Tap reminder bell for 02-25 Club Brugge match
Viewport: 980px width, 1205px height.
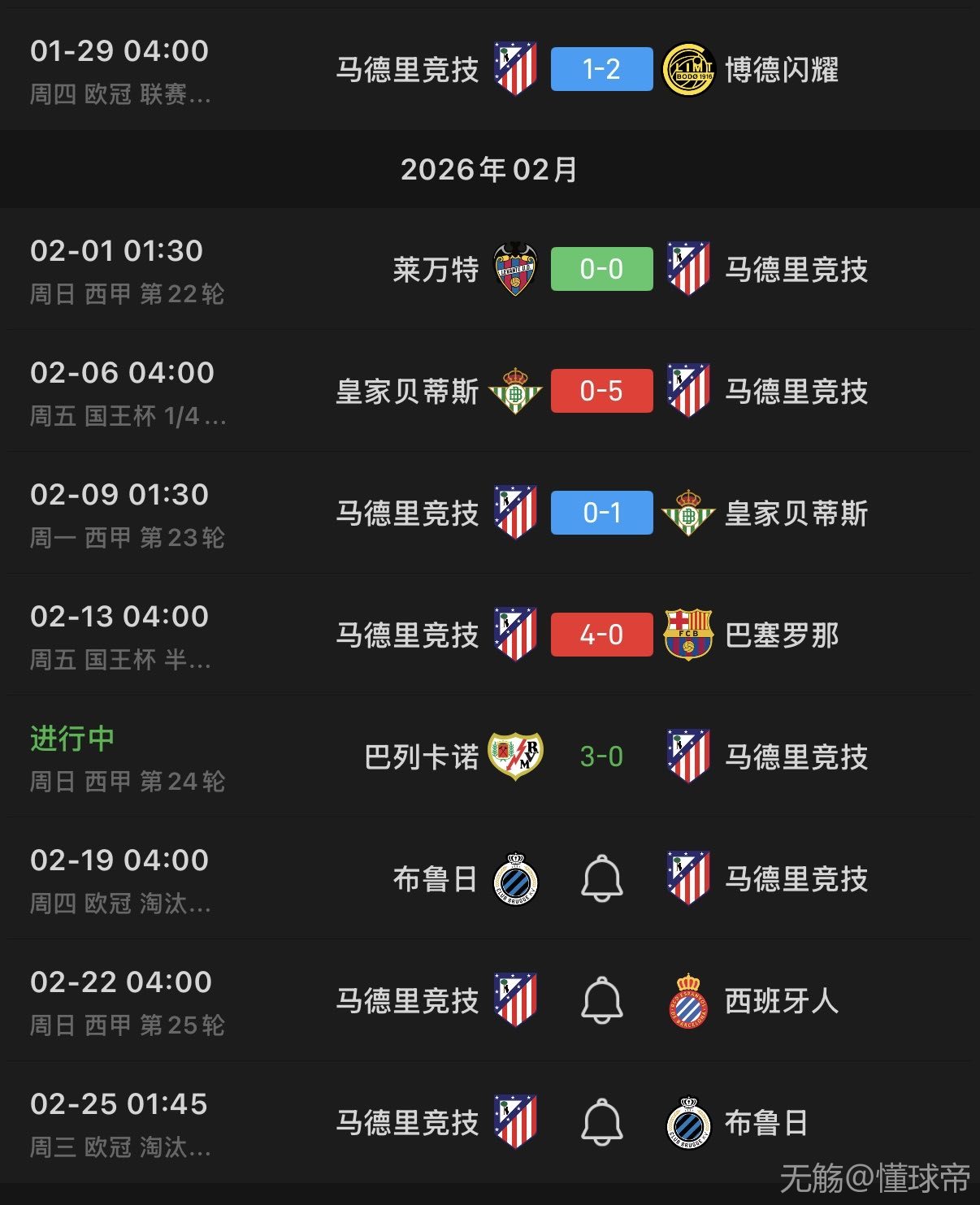click(x=602, y=1122)
